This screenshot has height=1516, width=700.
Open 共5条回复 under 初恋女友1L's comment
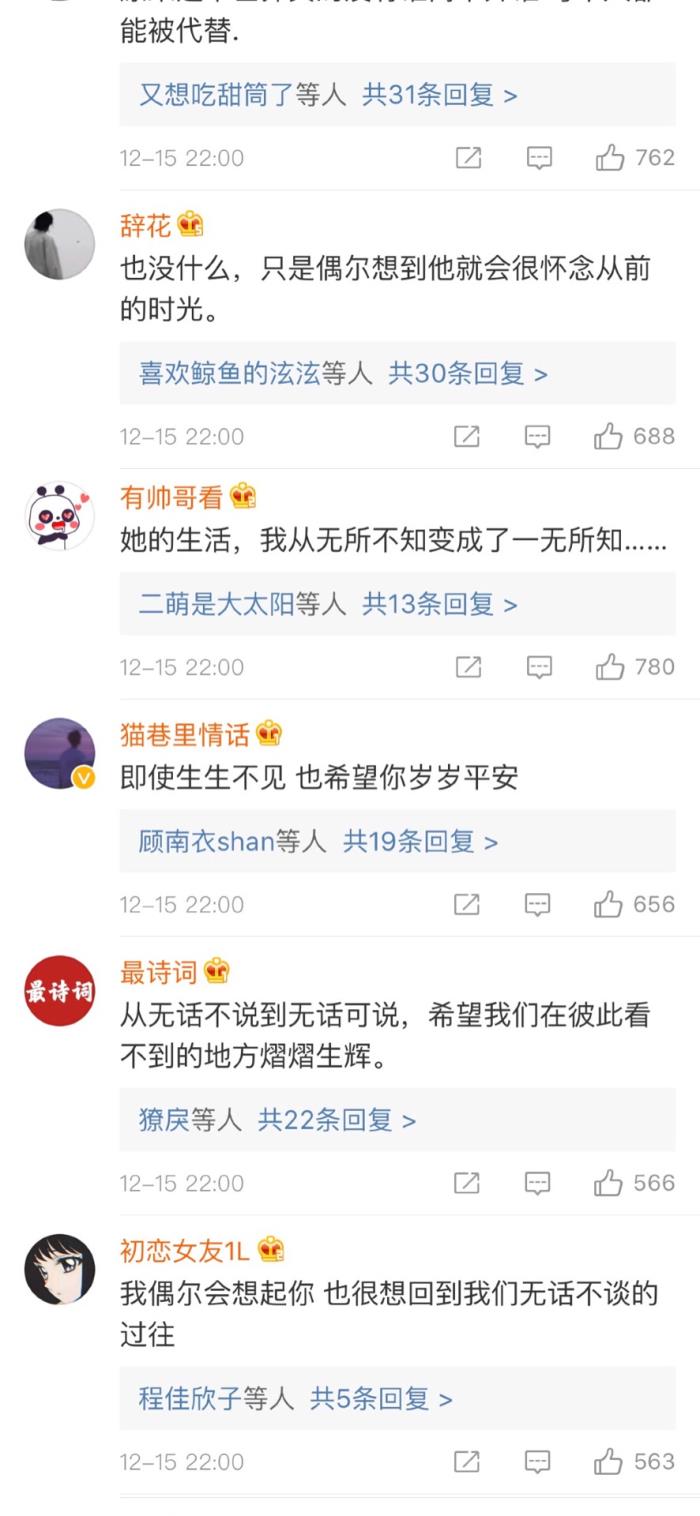[381, 1399]
